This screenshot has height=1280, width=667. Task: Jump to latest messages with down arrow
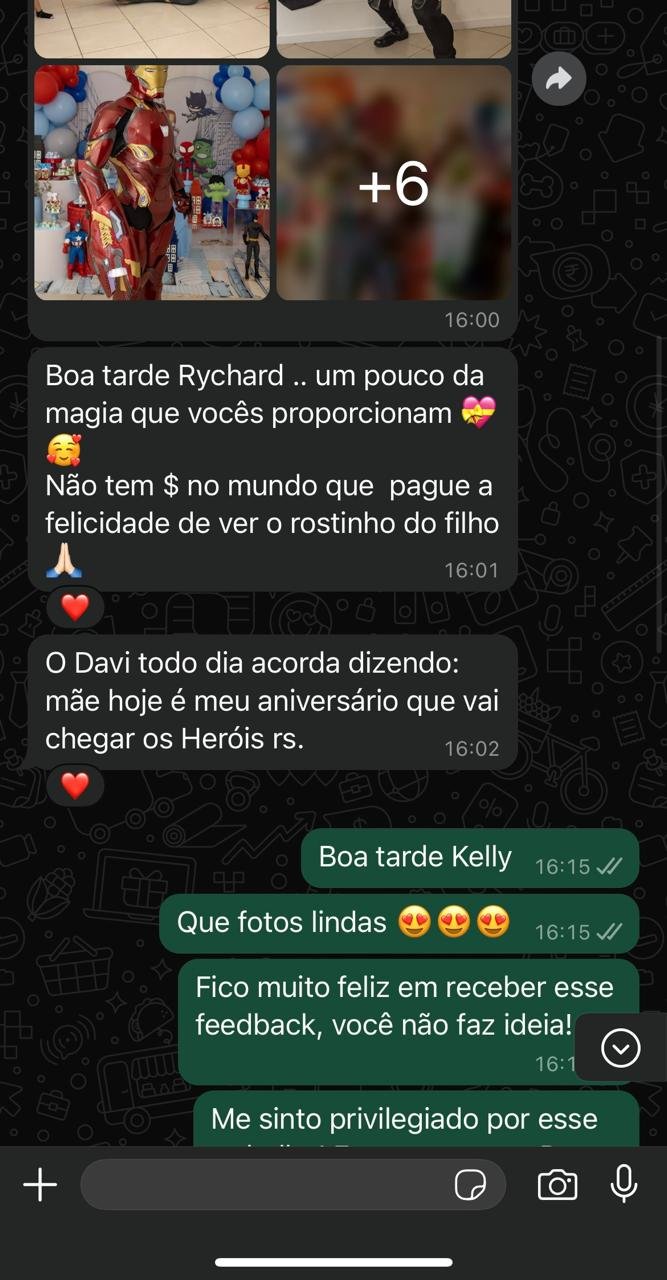(621, 1047)
